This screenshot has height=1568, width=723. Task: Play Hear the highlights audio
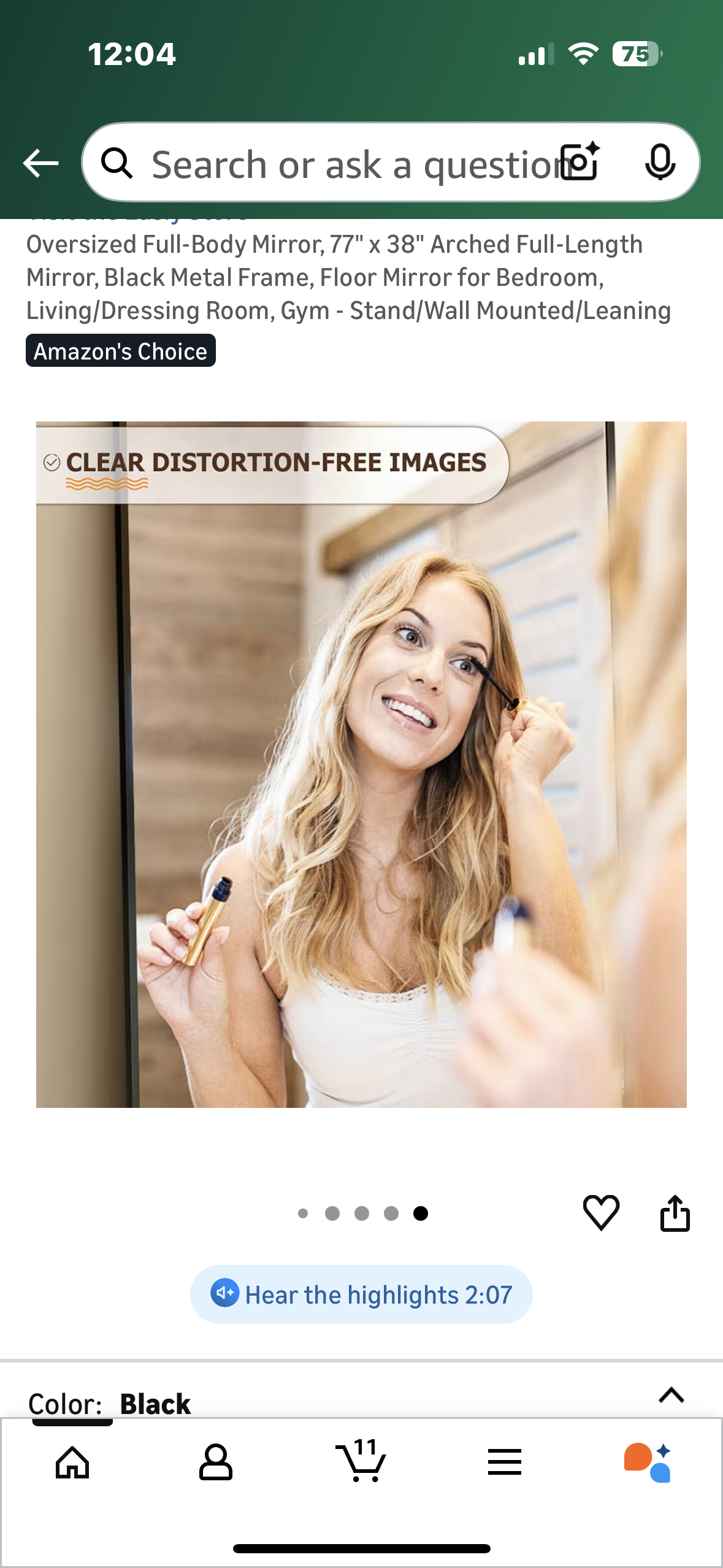(x=361, y=1294)
